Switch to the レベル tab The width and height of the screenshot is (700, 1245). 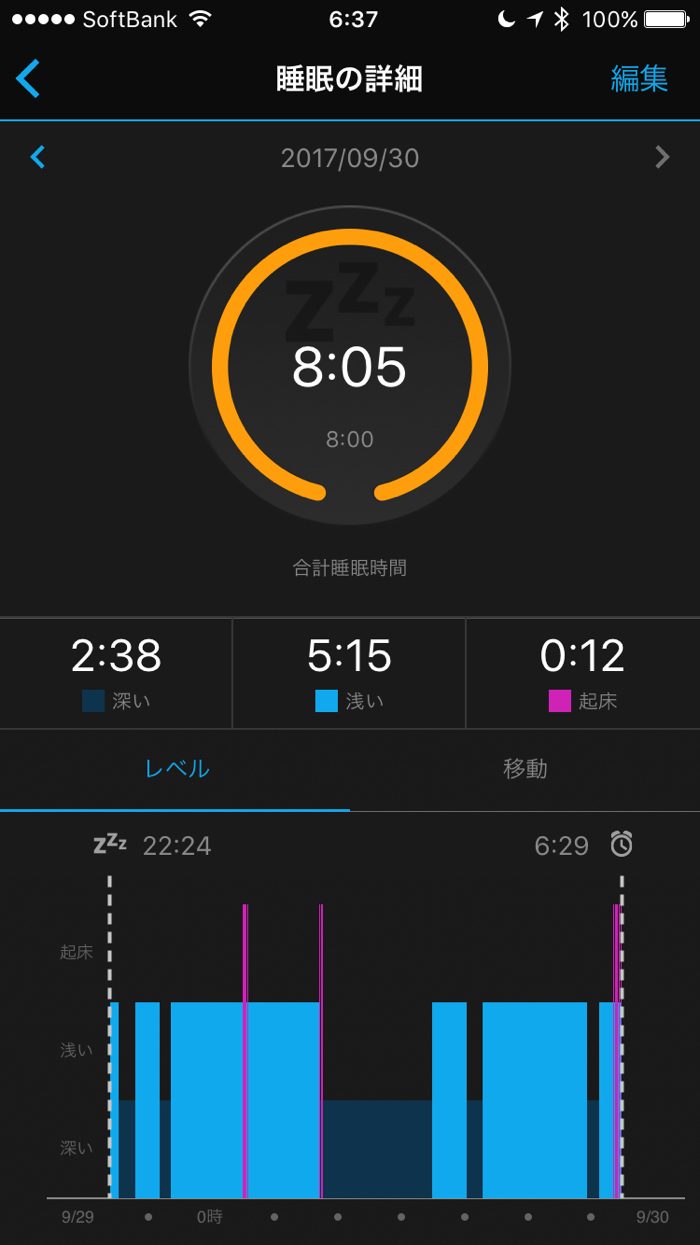[176, 769]
